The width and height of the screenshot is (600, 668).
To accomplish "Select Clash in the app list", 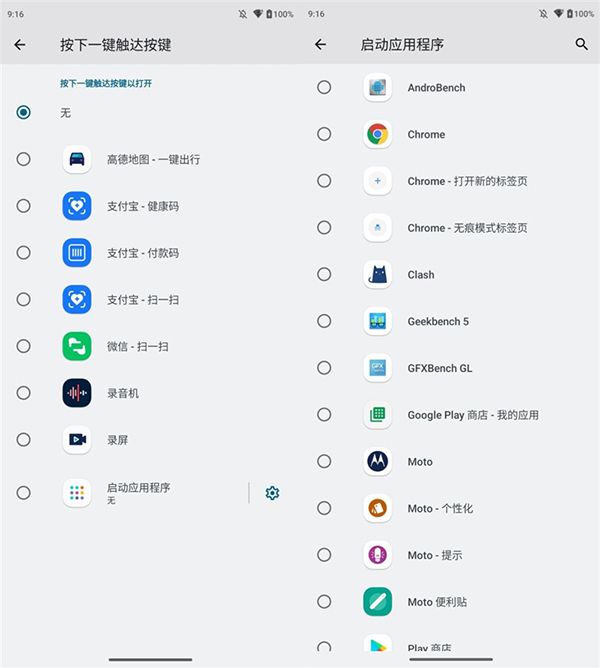I will pos(324,274).
